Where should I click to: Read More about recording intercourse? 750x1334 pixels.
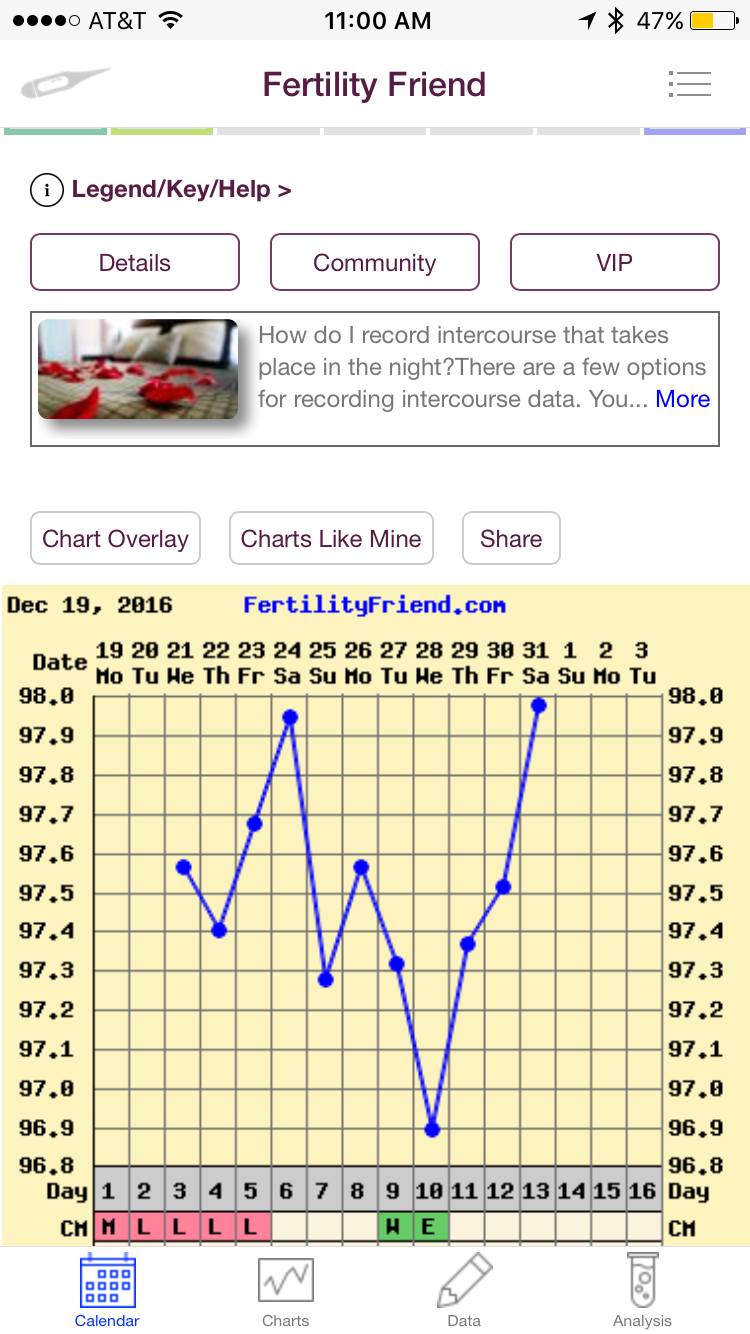coord(682,399)
